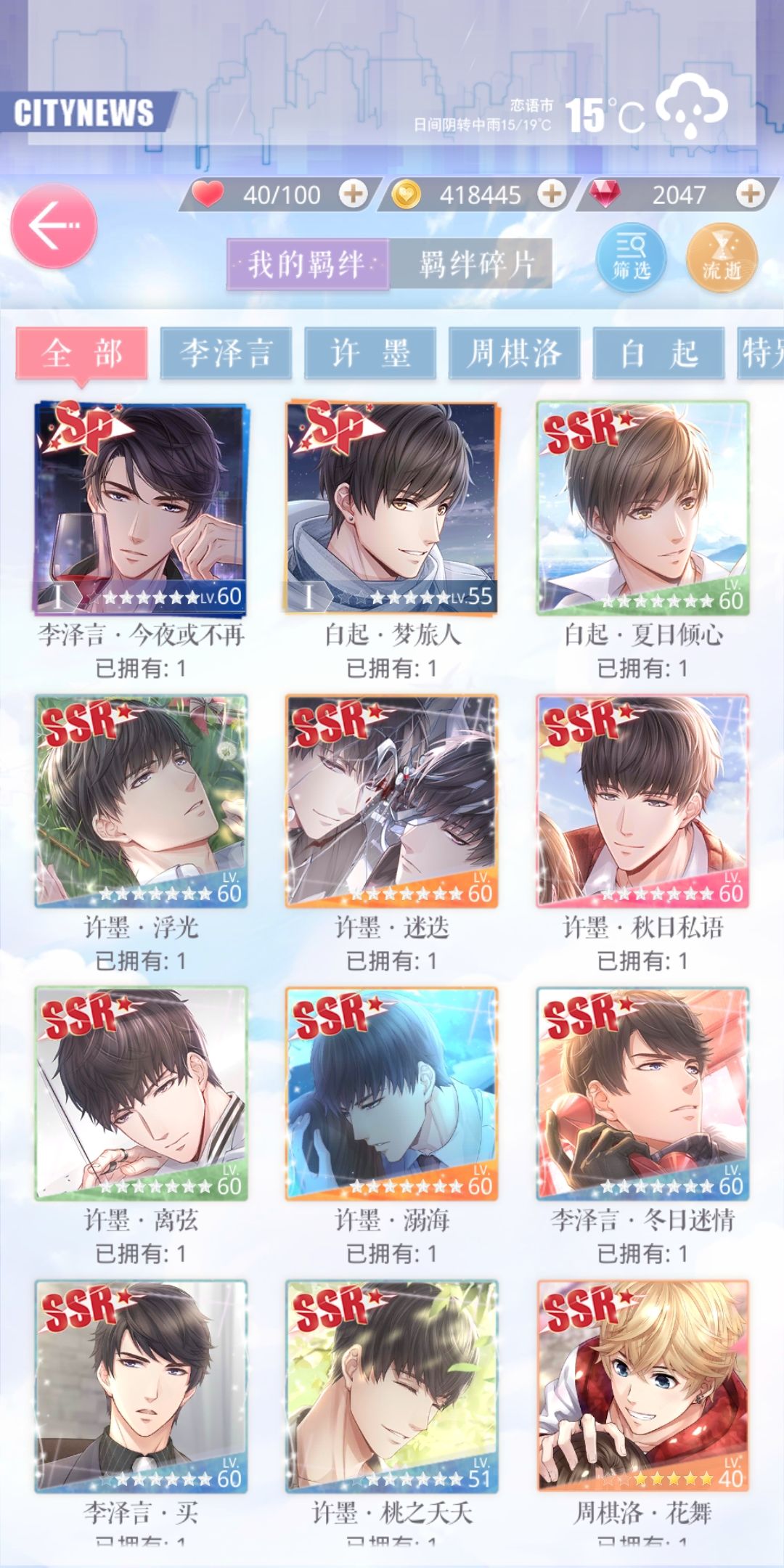The height and width of the screenshot is (1568, 784).
Task: Open the card 李泽言·冬日迷情
Action: (642, 1093)
